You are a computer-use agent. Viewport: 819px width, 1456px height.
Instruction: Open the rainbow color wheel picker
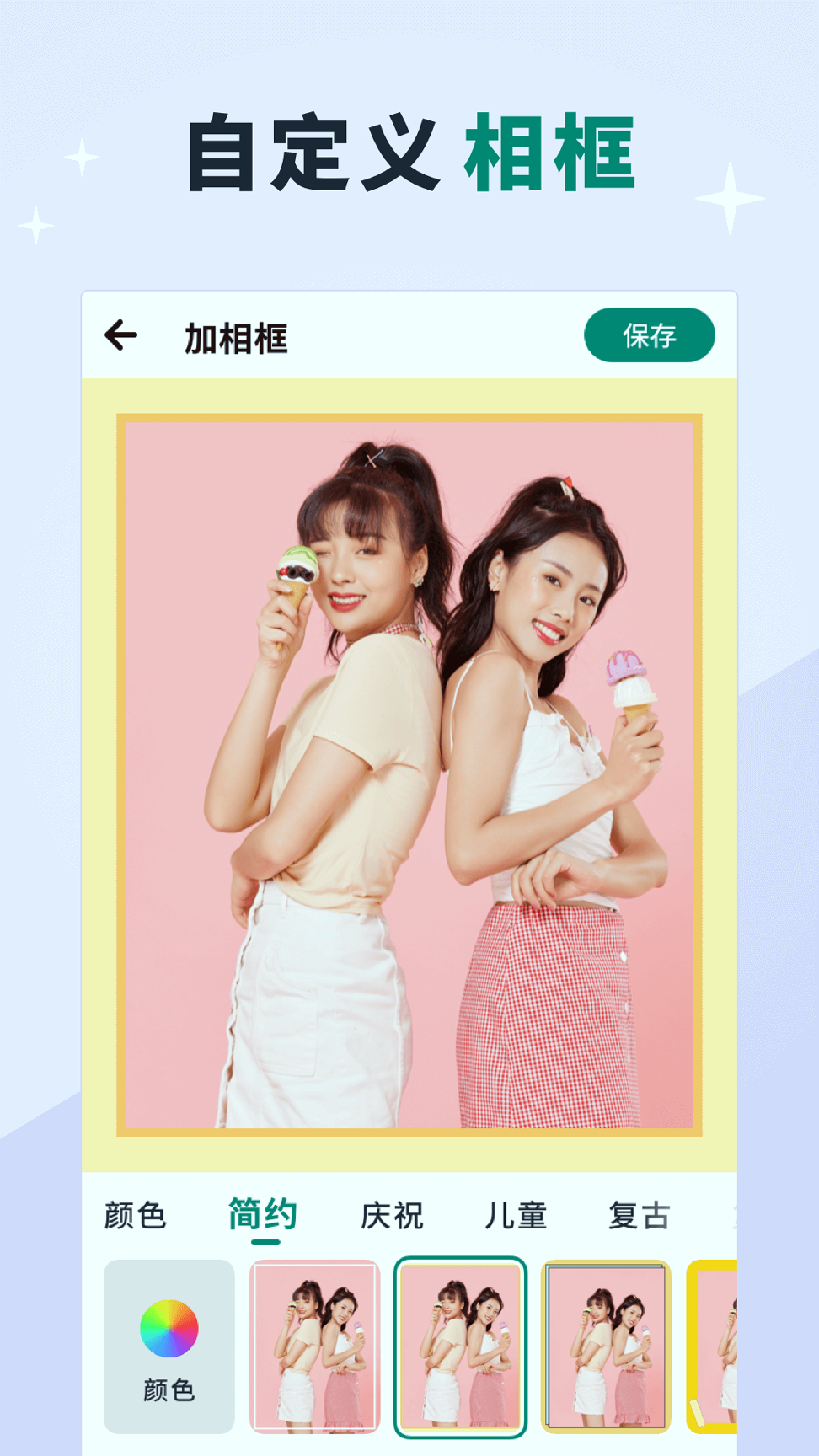168,1329
